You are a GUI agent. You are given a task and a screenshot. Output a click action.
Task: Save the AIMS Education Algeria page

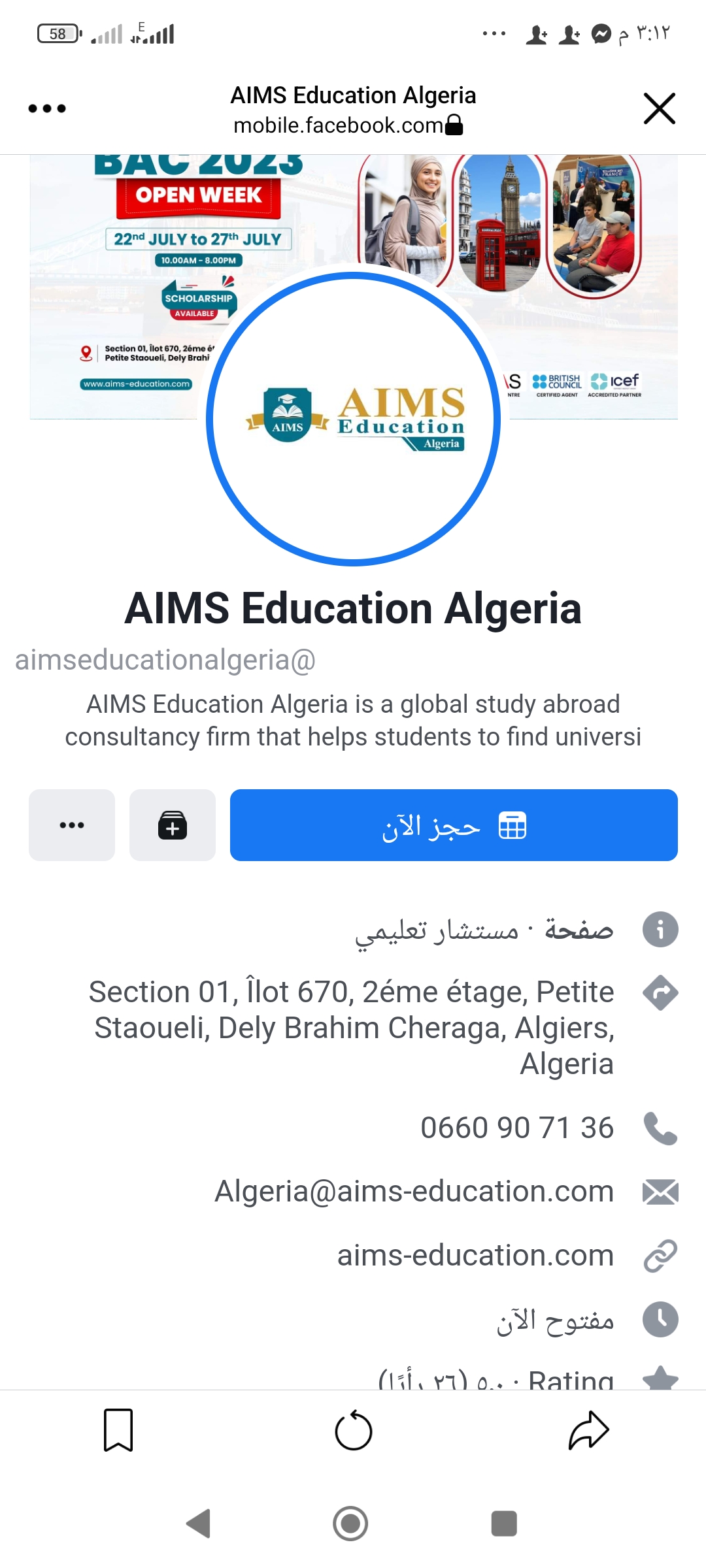pyautogui.click(x=173, y=825)
